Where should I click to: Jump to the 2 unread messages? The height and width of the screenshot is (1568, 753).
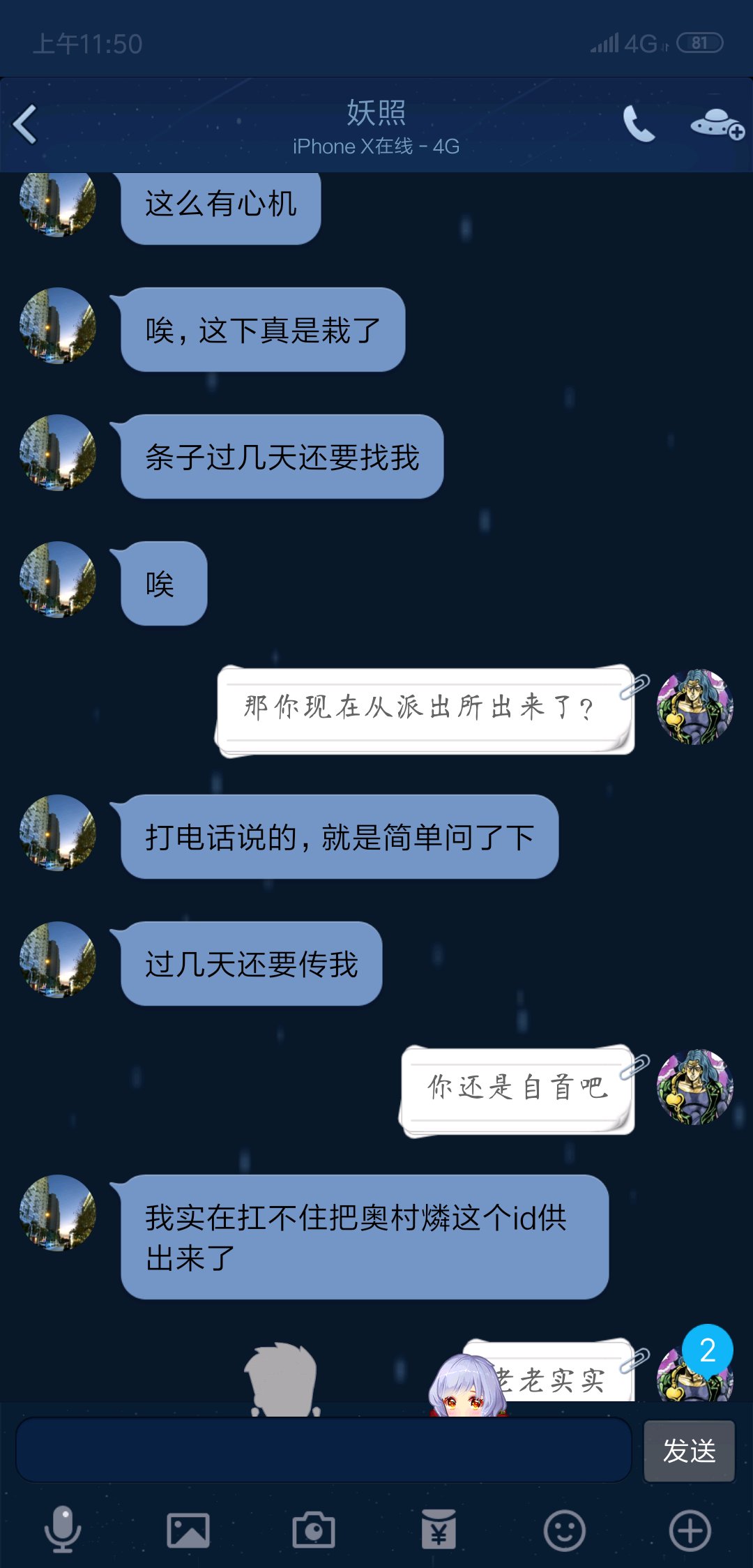coord(707,1350)
